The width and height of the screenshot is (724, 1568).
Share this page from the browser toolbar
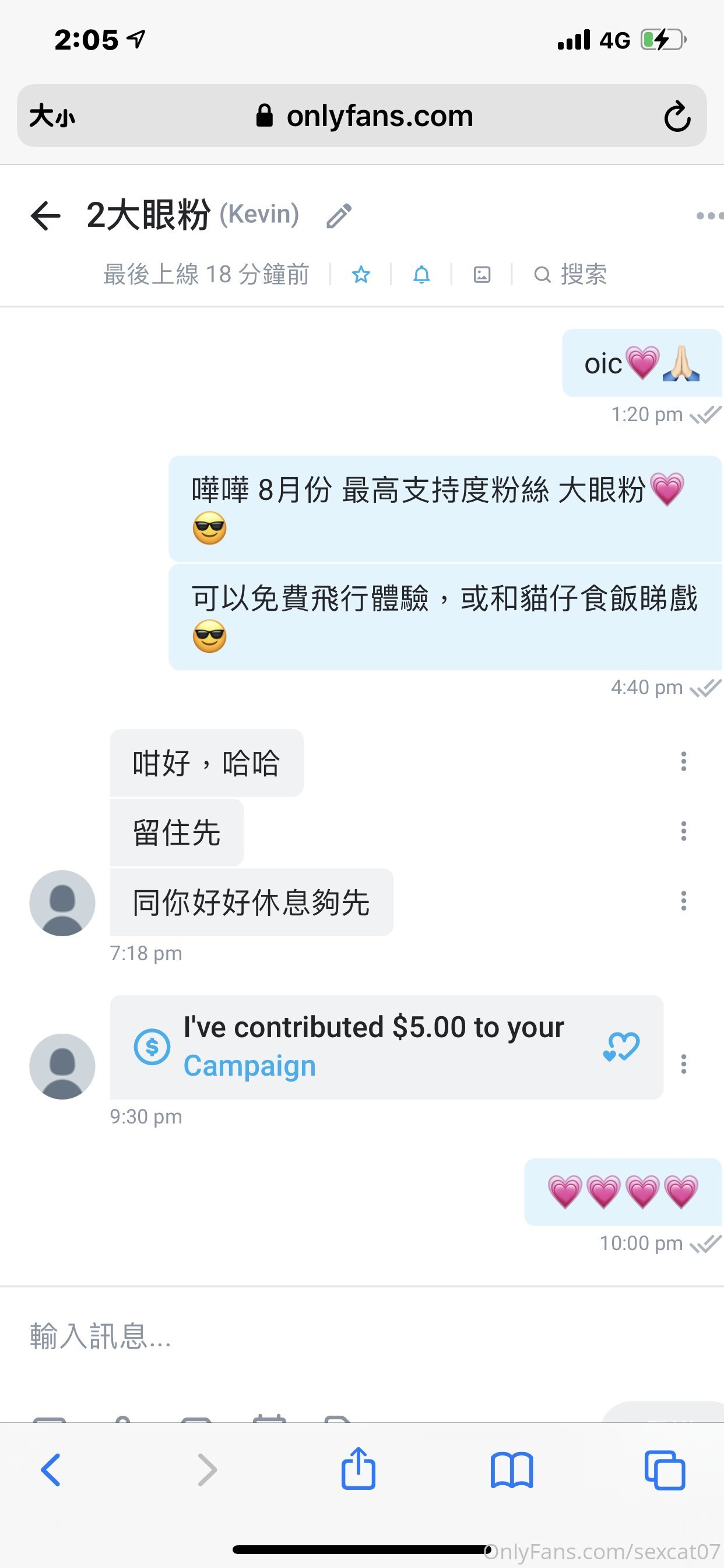[x=359, y=1469]
